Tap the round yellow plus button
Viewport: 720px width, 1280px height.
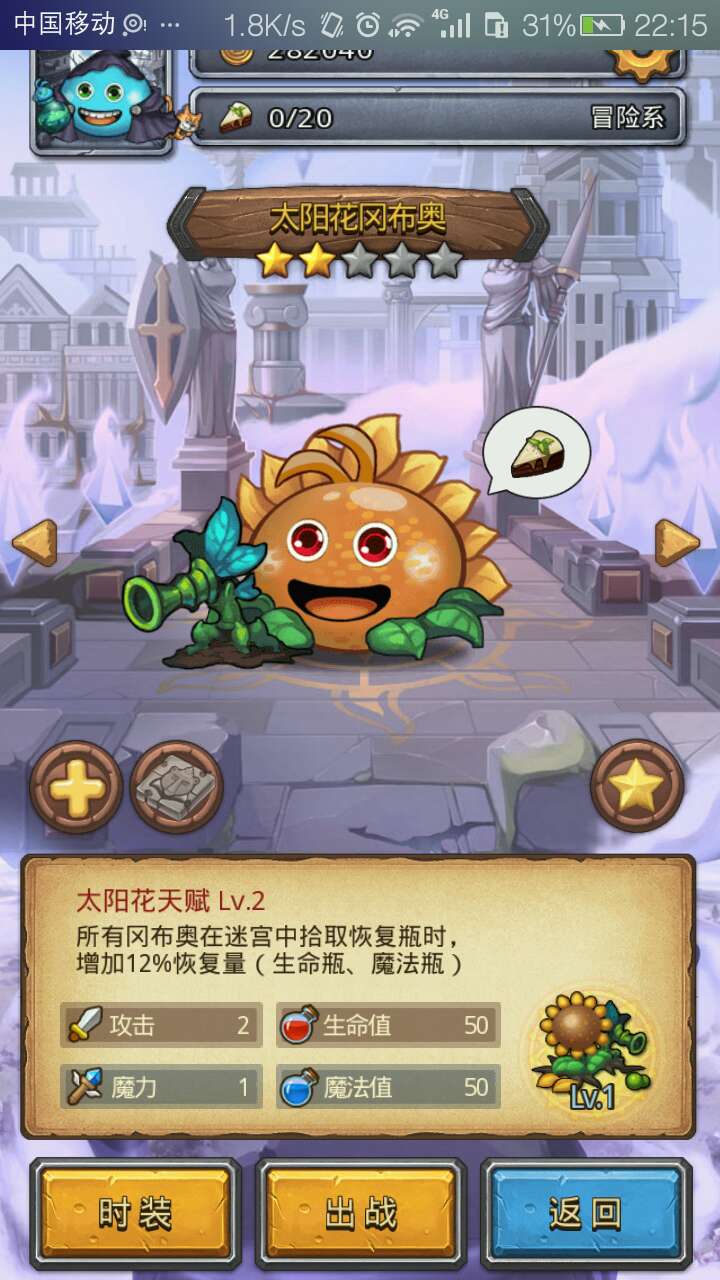click(77, 789)
